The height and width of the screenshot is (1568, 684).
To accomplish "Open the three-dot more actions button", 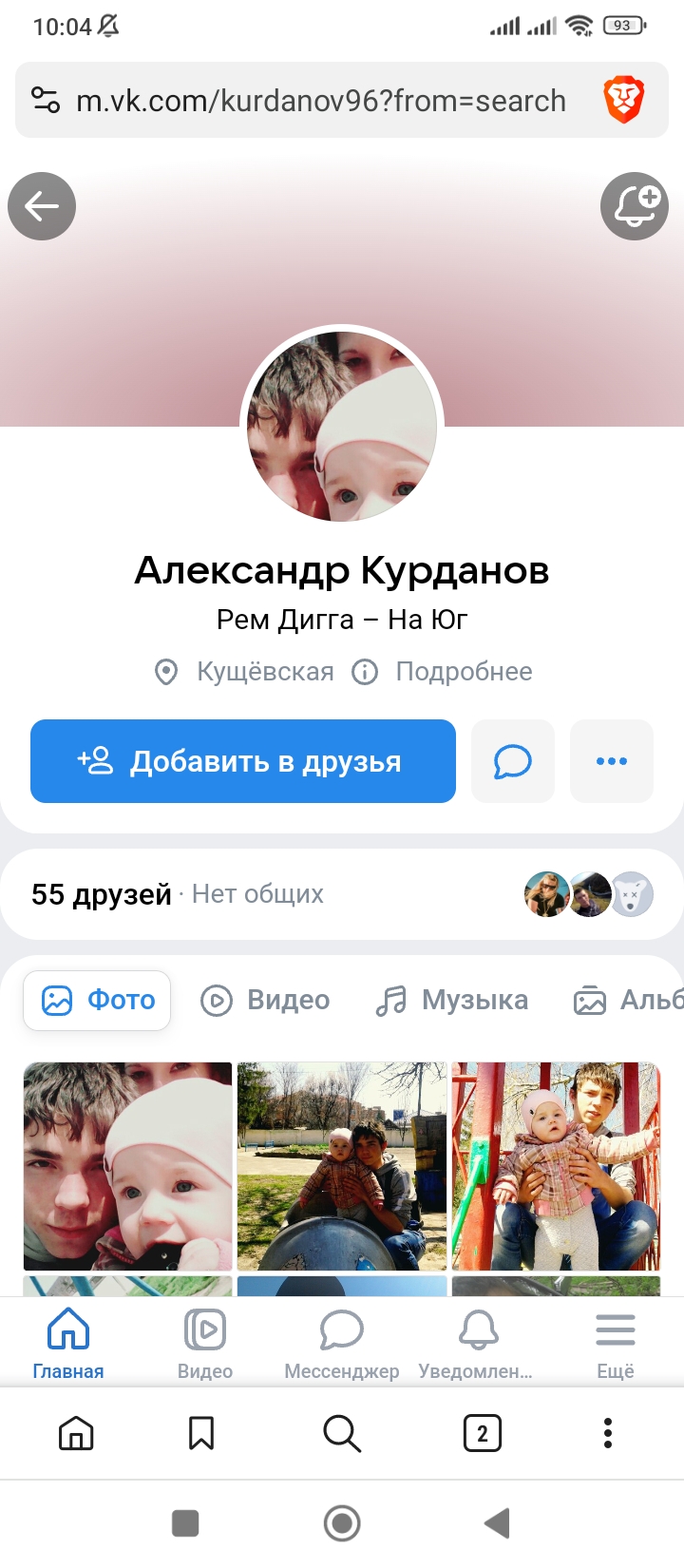I will tap(612, 761).
